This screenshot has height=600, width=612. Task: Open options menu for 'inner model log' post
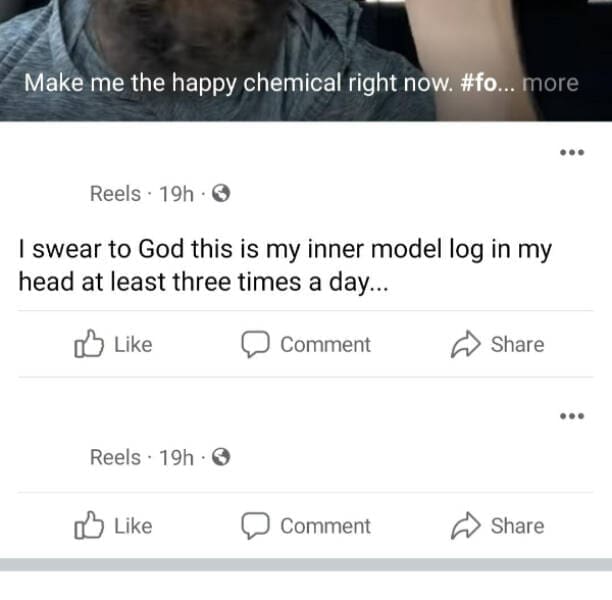(x=571, y=153)
